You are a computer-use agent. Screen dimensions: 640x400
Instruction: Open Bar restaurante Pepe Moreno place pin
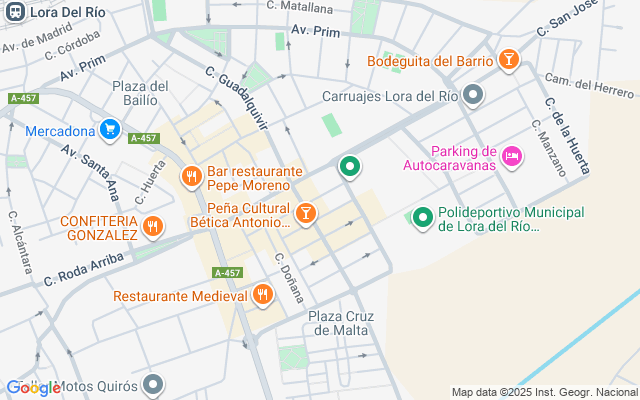pos(190,177)
